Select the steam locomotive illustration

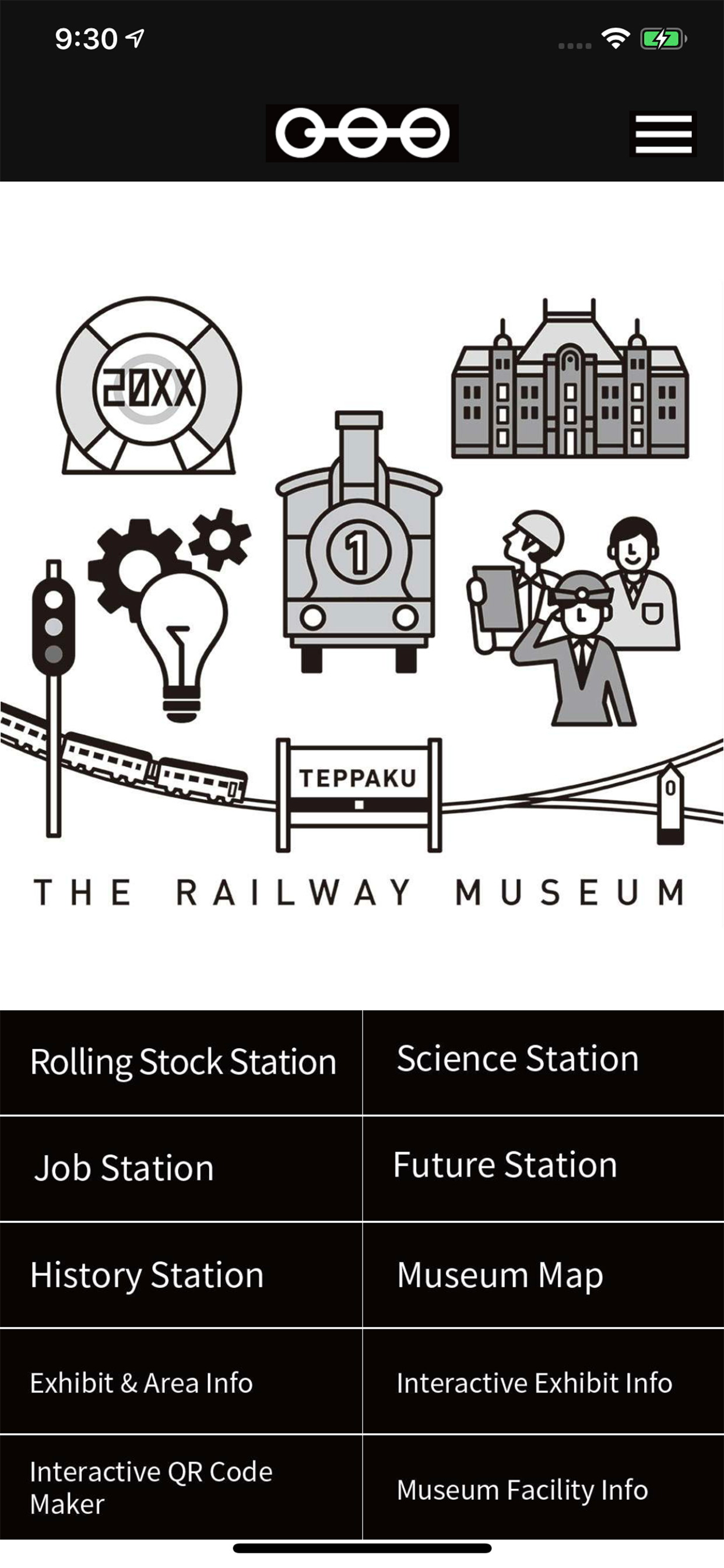(x=359, y=566)
